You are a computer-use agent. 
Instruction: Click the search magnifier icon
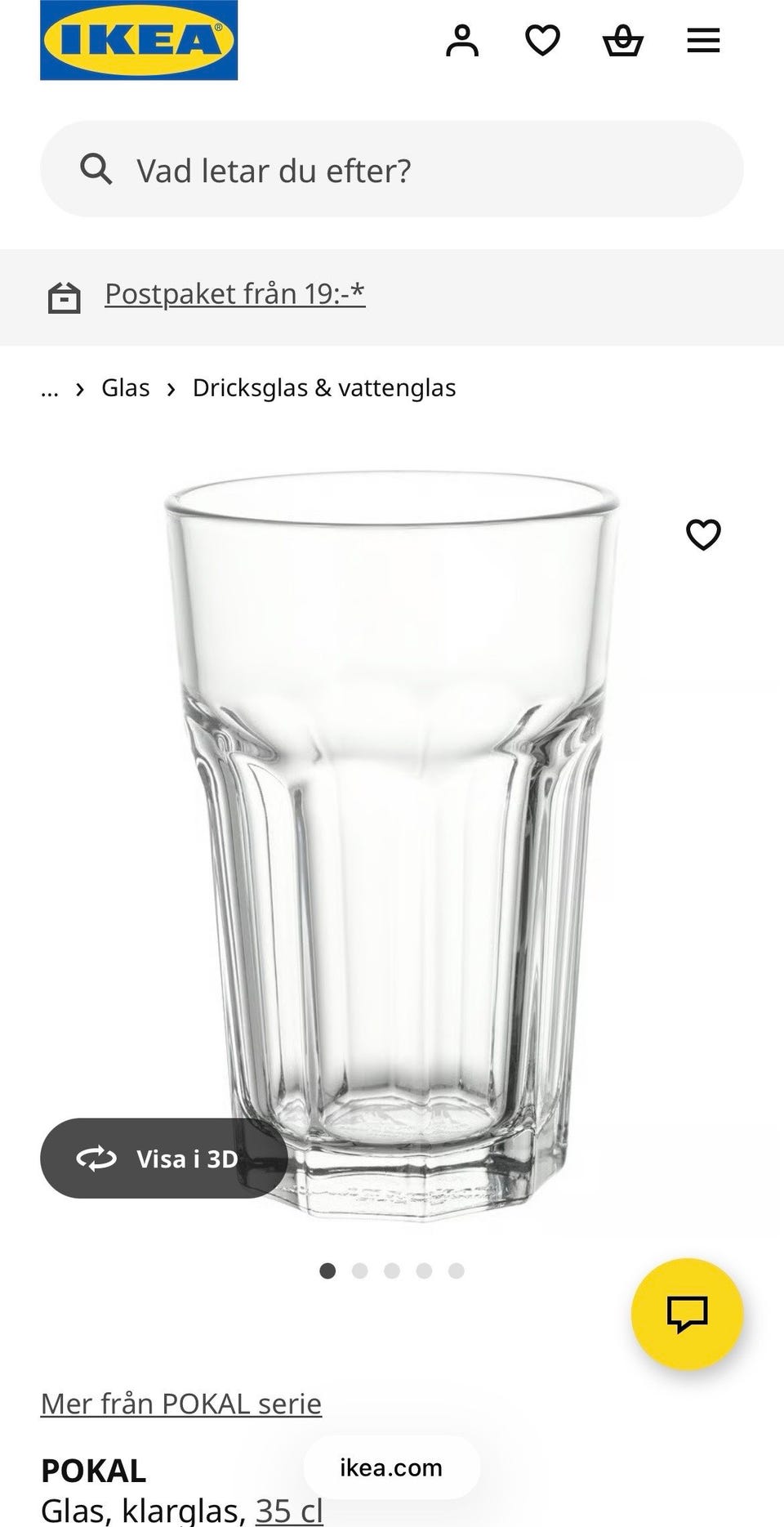[x=98, y=170]
